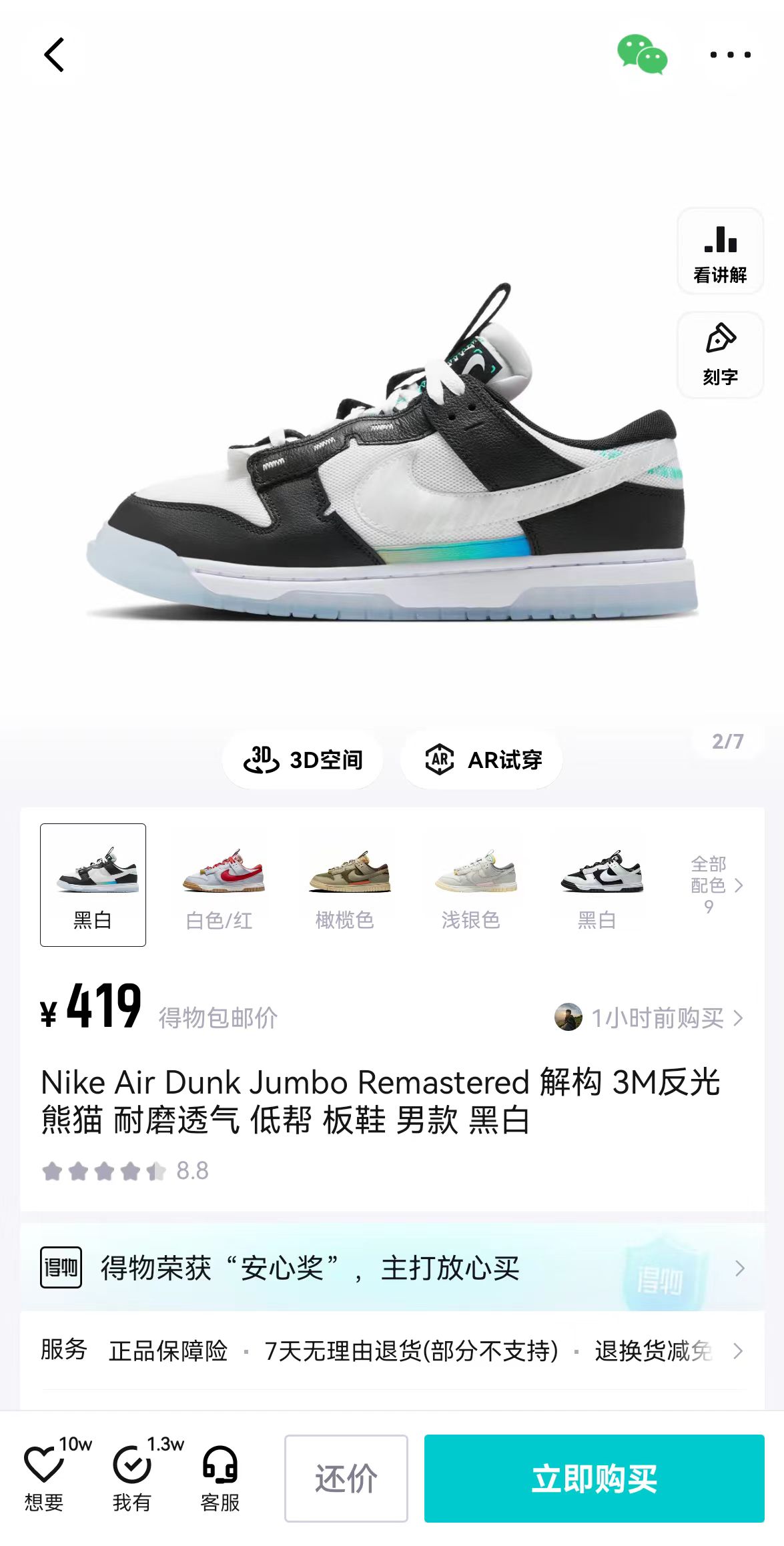Screen dimensions: 784x1546
Task: Select the 浅银色 colorway
Action: 471,885
